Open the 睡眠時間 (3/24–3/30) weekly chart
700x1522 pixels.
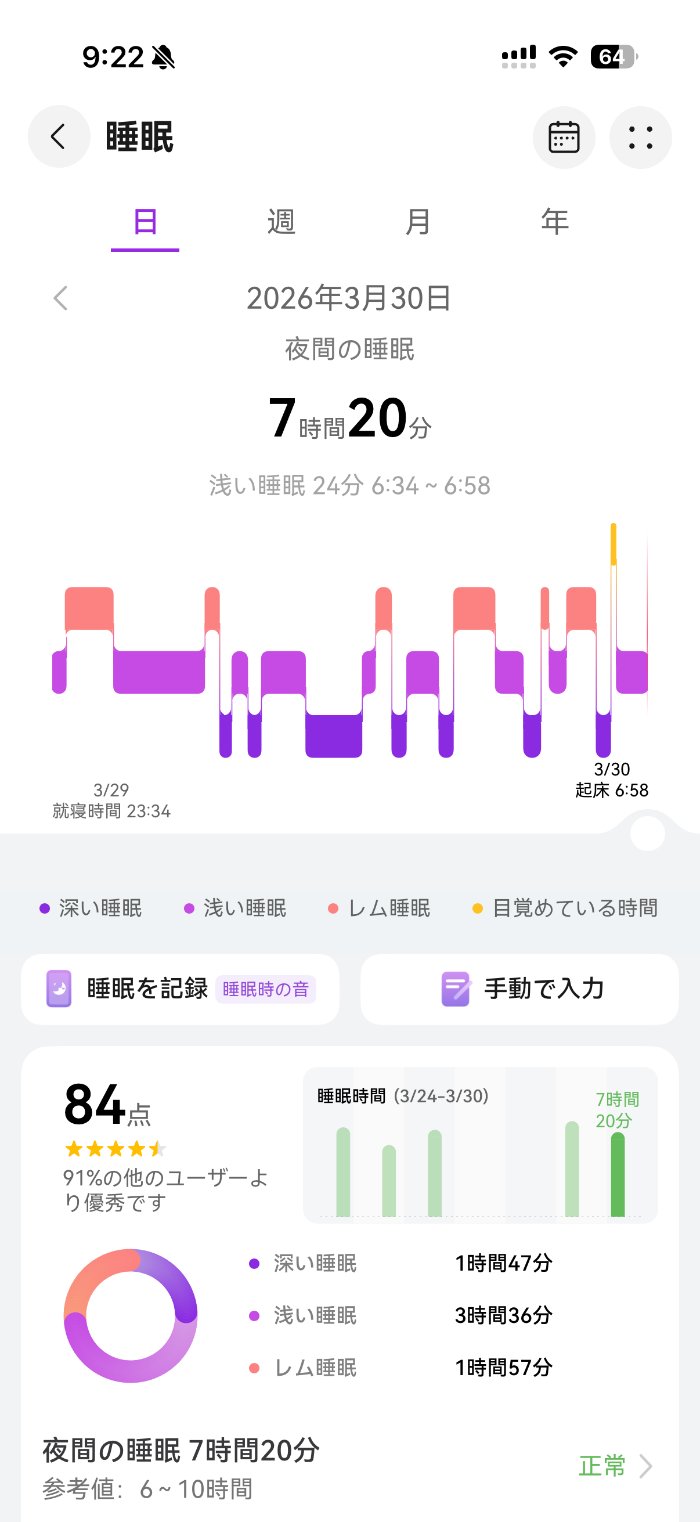coord(480,1145)
